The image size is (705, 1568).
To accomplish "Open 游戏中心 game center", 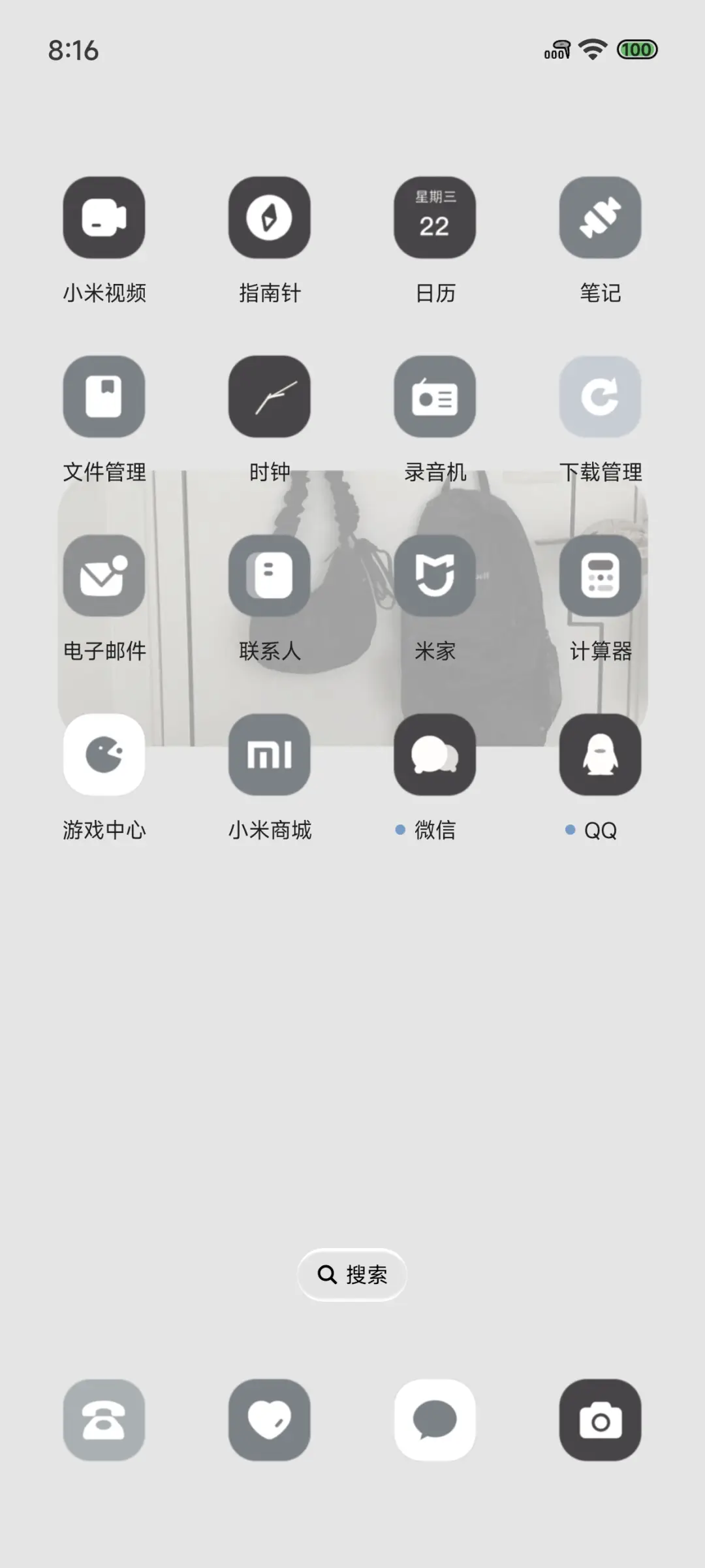I will point(104,754).
